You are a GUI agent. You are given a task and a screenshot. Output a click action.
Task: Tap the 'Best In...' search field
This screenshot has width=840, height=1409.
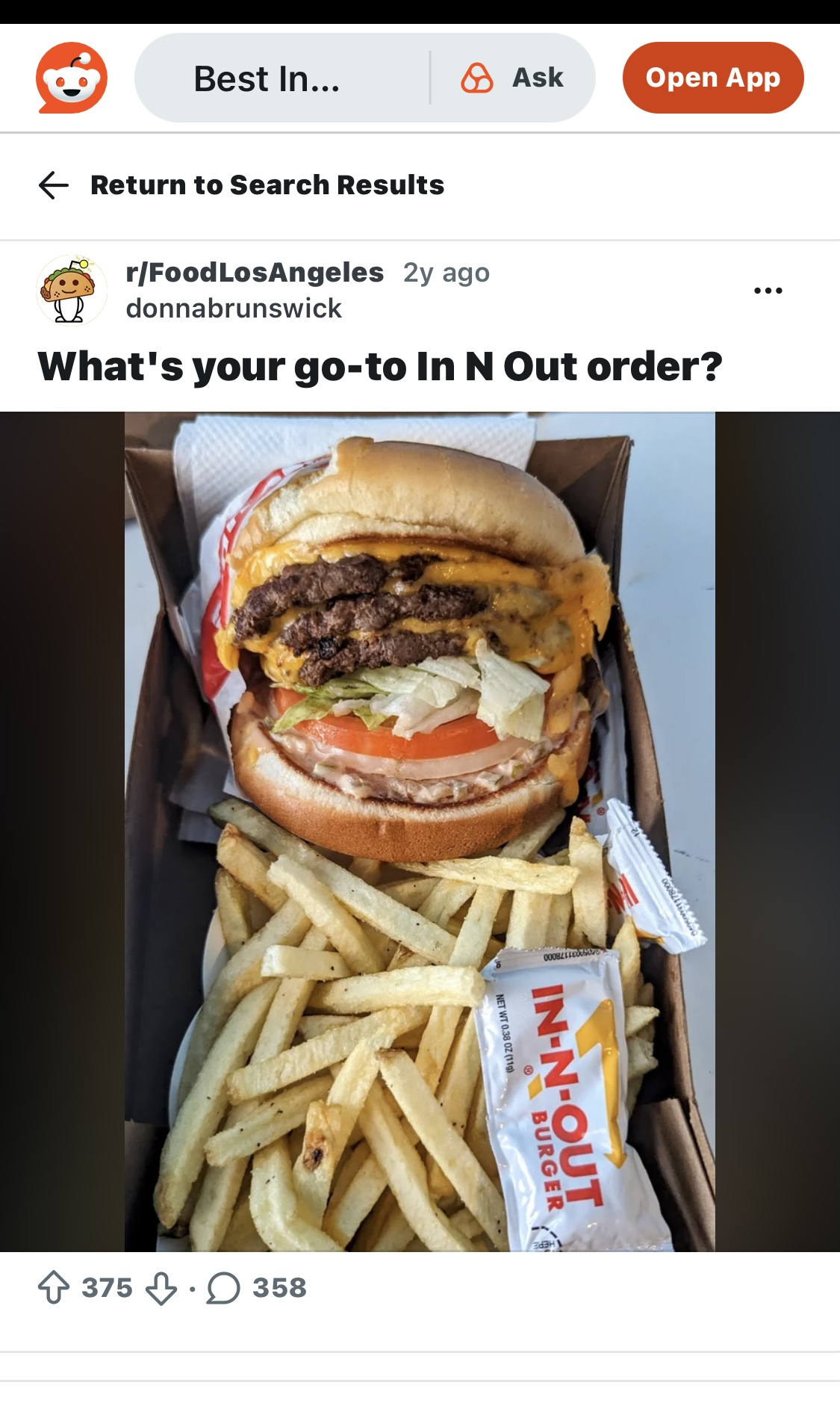tap(281, 78)
